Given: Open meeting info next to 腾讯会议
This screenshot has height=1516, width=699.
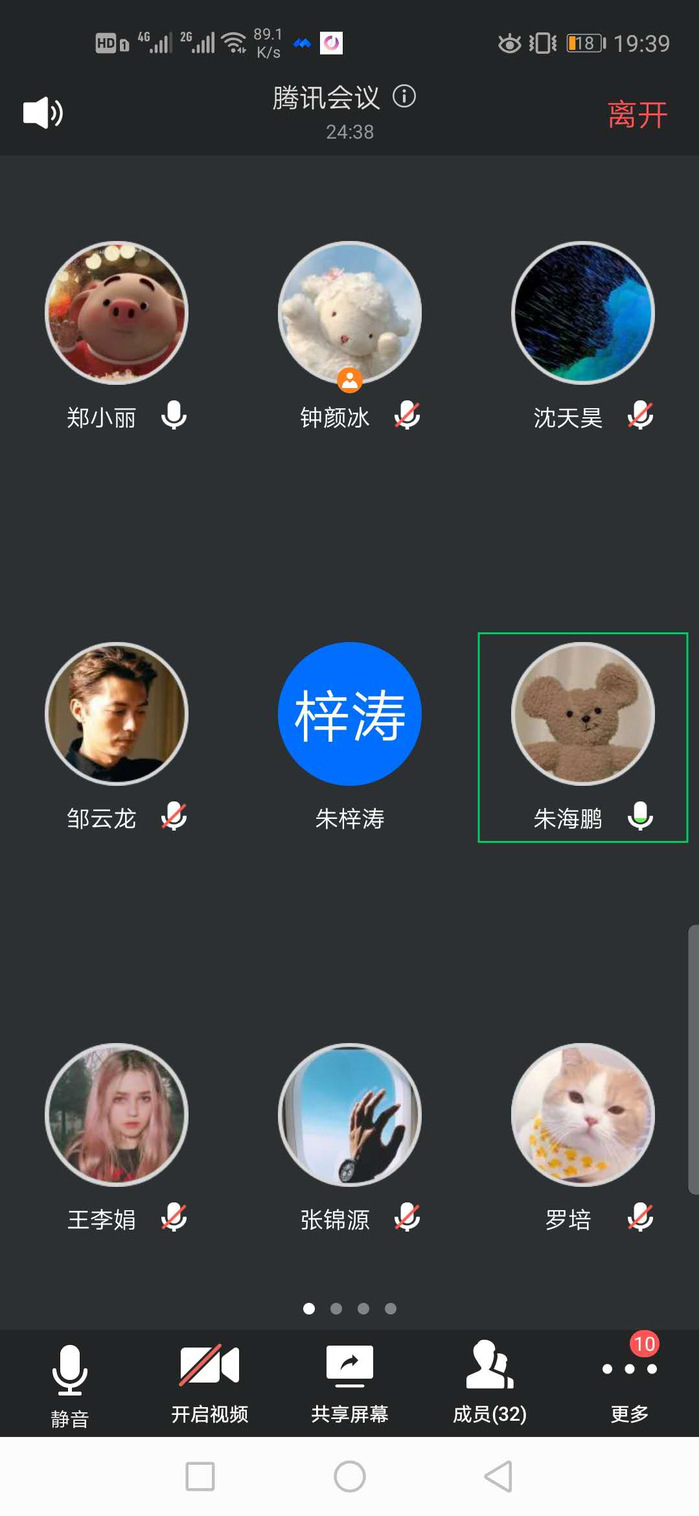Looking at the screenshot, I should tap(404, 97).
